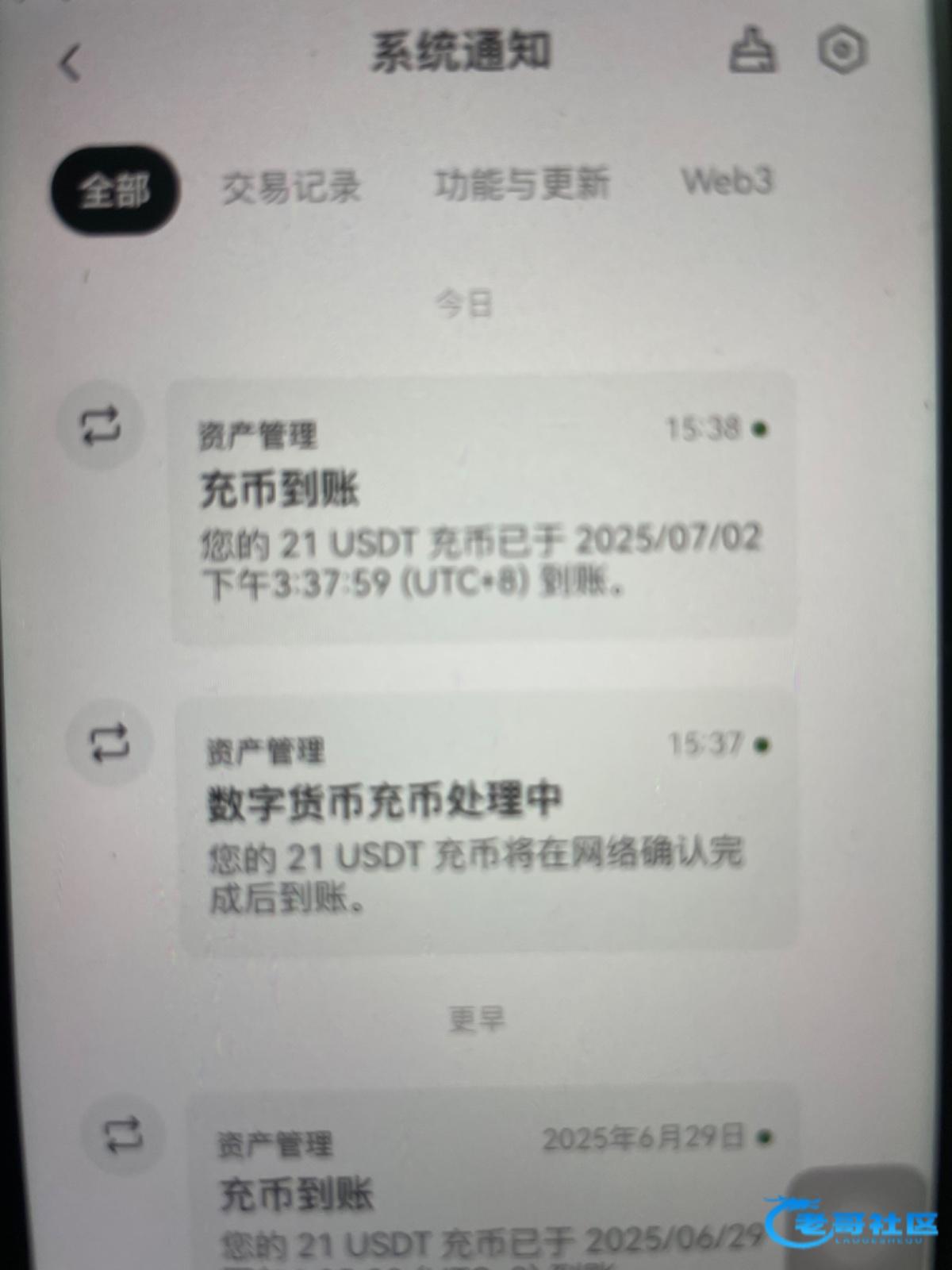This screenshot has height=1270, width=952.
Task: Go back from 系统通知 page
Action: coord(71,63)
